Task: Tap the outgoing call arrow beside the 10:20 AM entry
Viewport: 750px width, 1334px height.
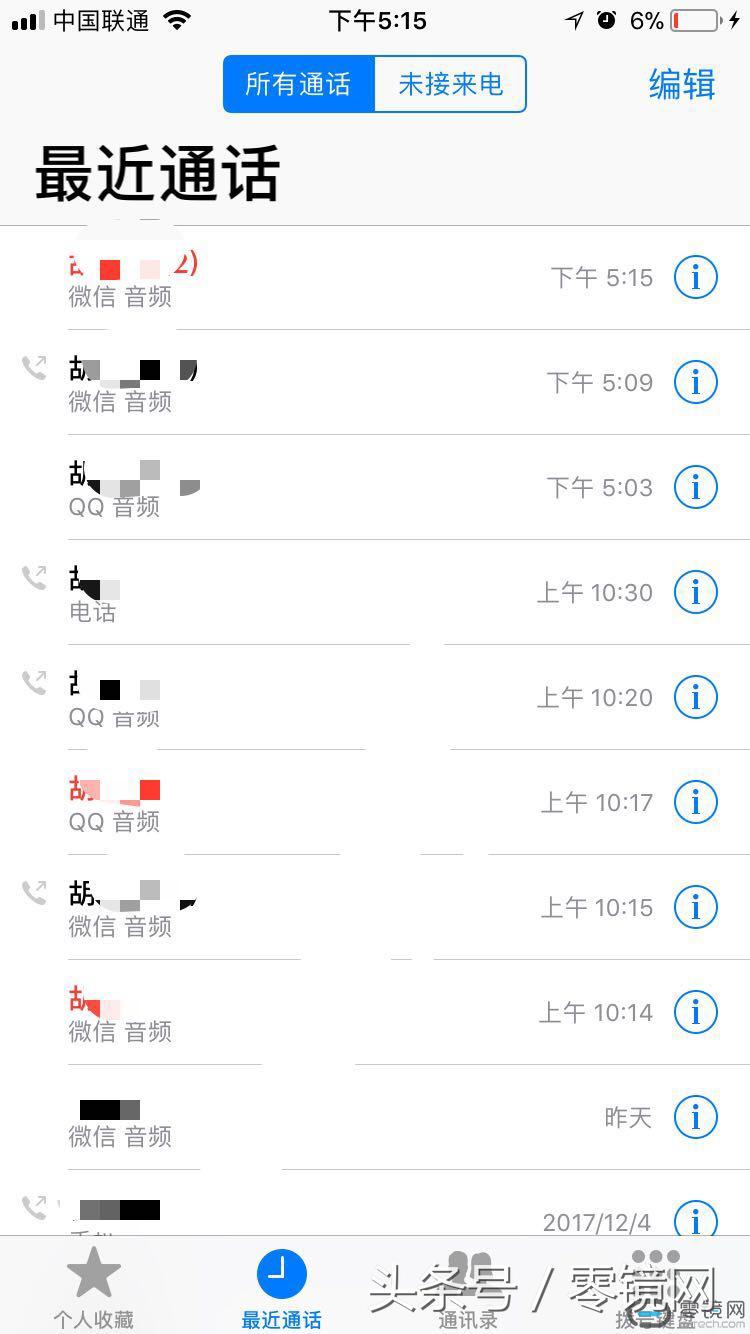Action: (x=33, y=681)
